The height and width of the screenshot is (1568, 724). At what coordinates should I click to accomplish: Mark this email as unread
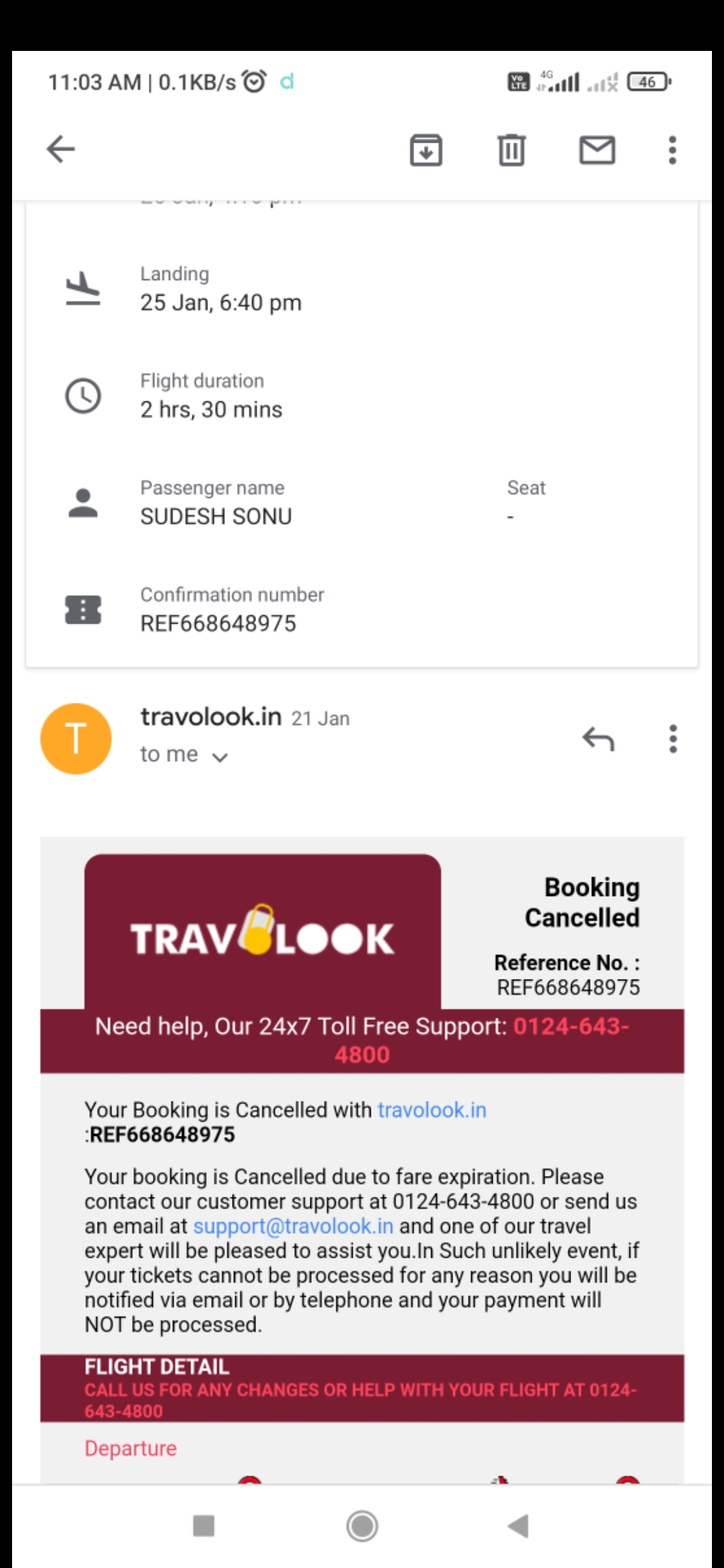coord(597,149)
